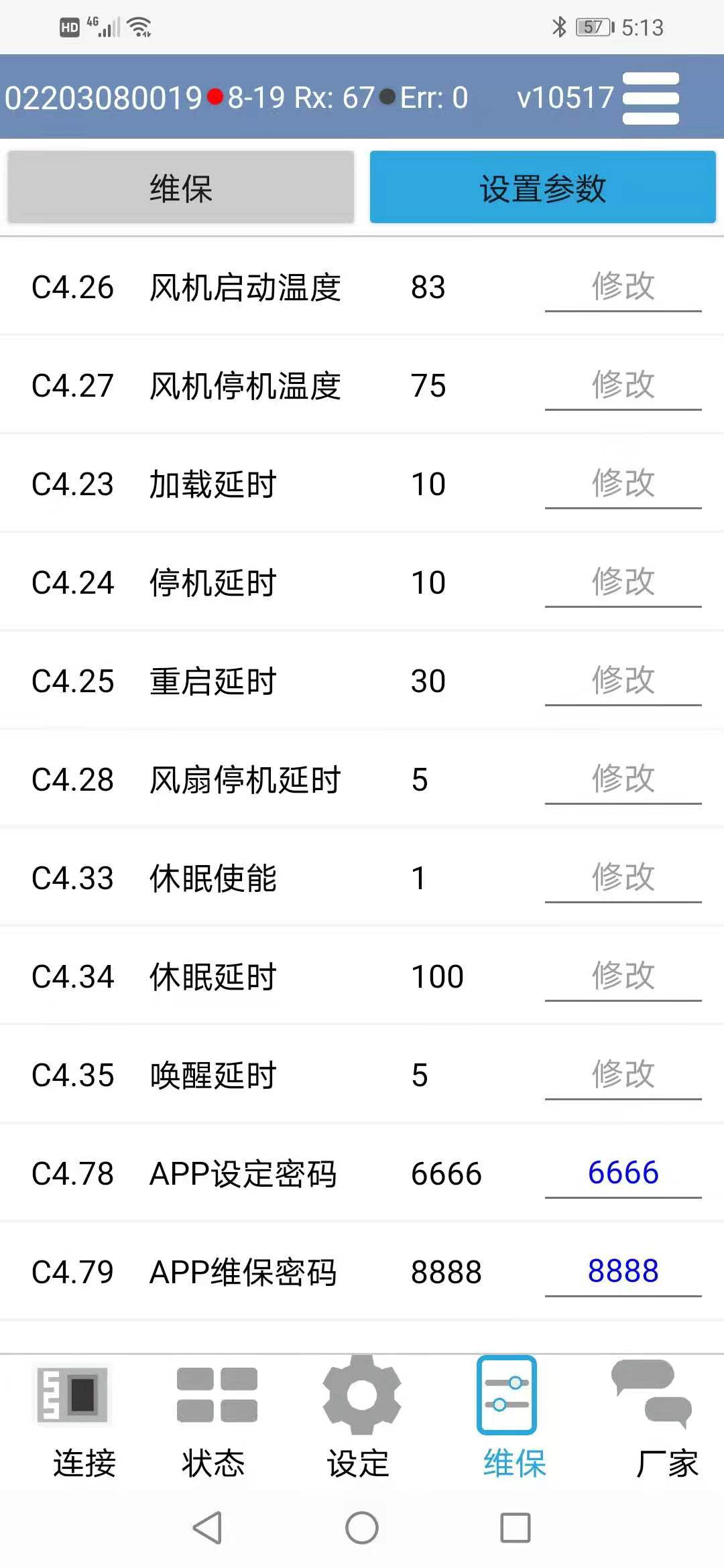Edit the 休眠延时 value field
724x1568 pixels.
[623, 976]
